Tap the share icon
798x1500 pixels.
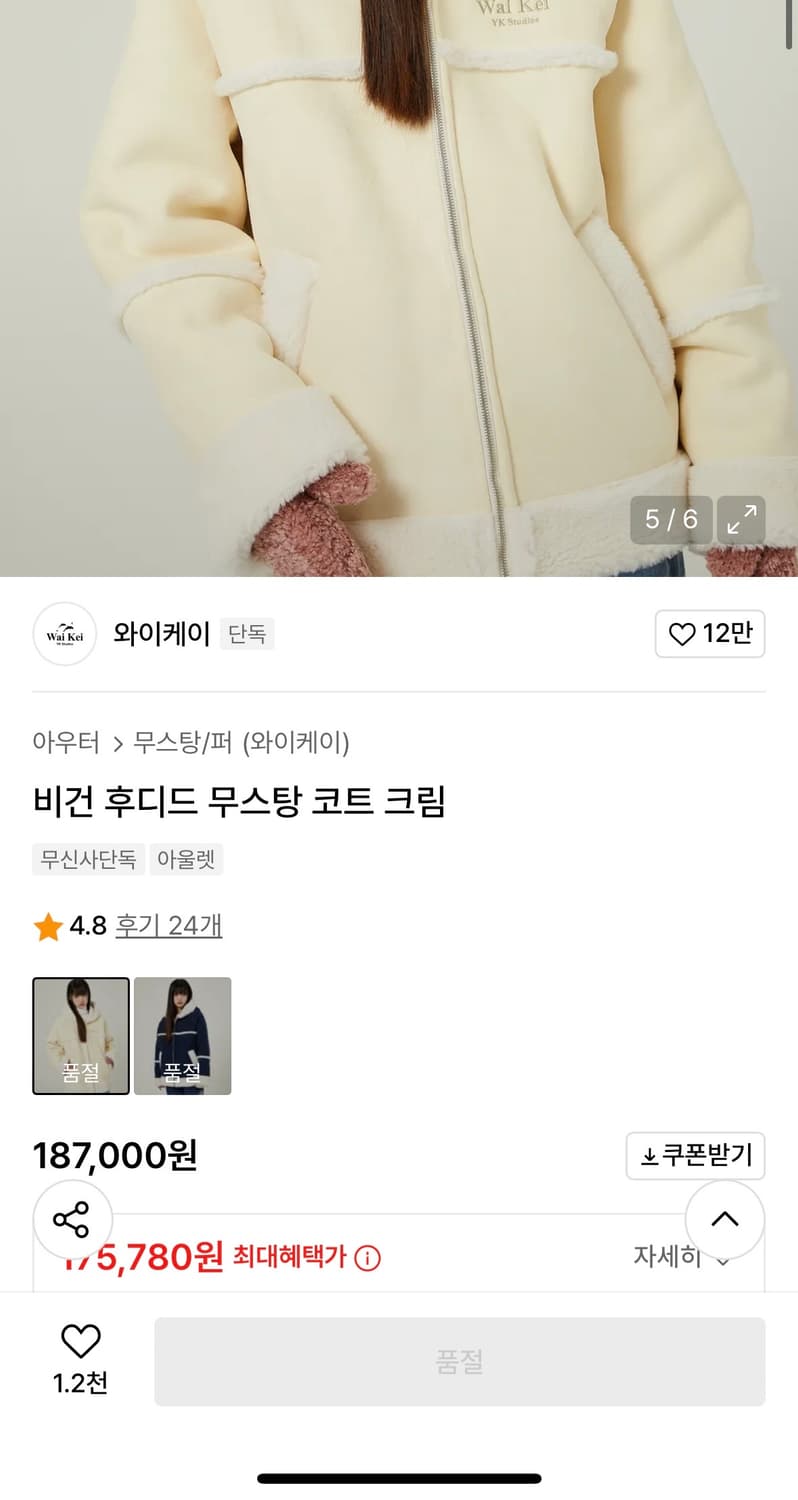point(72,1219)
